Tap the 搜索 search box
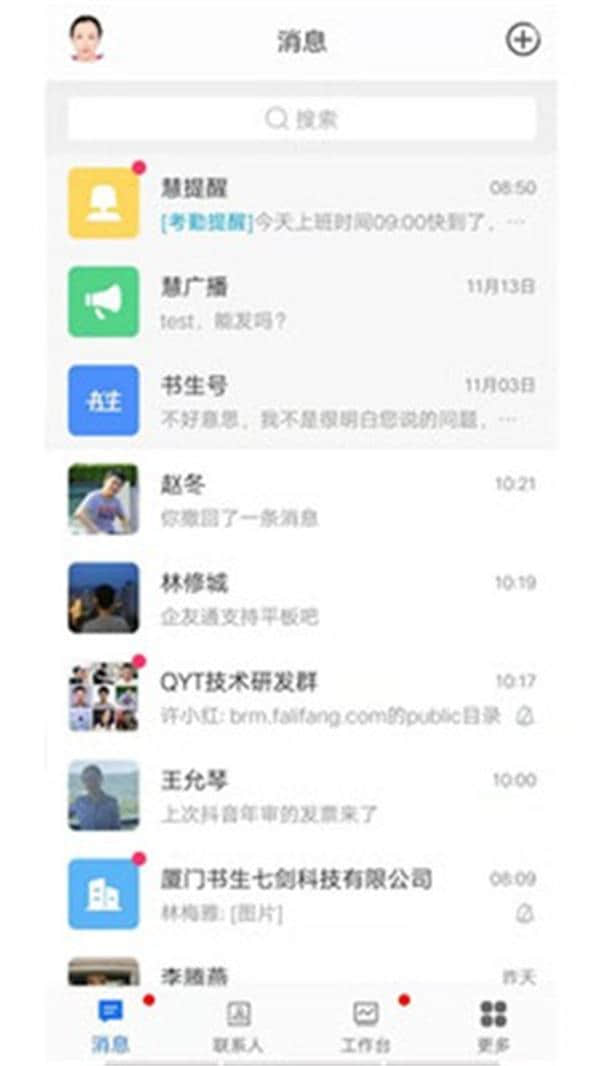 tap(301, 119)
